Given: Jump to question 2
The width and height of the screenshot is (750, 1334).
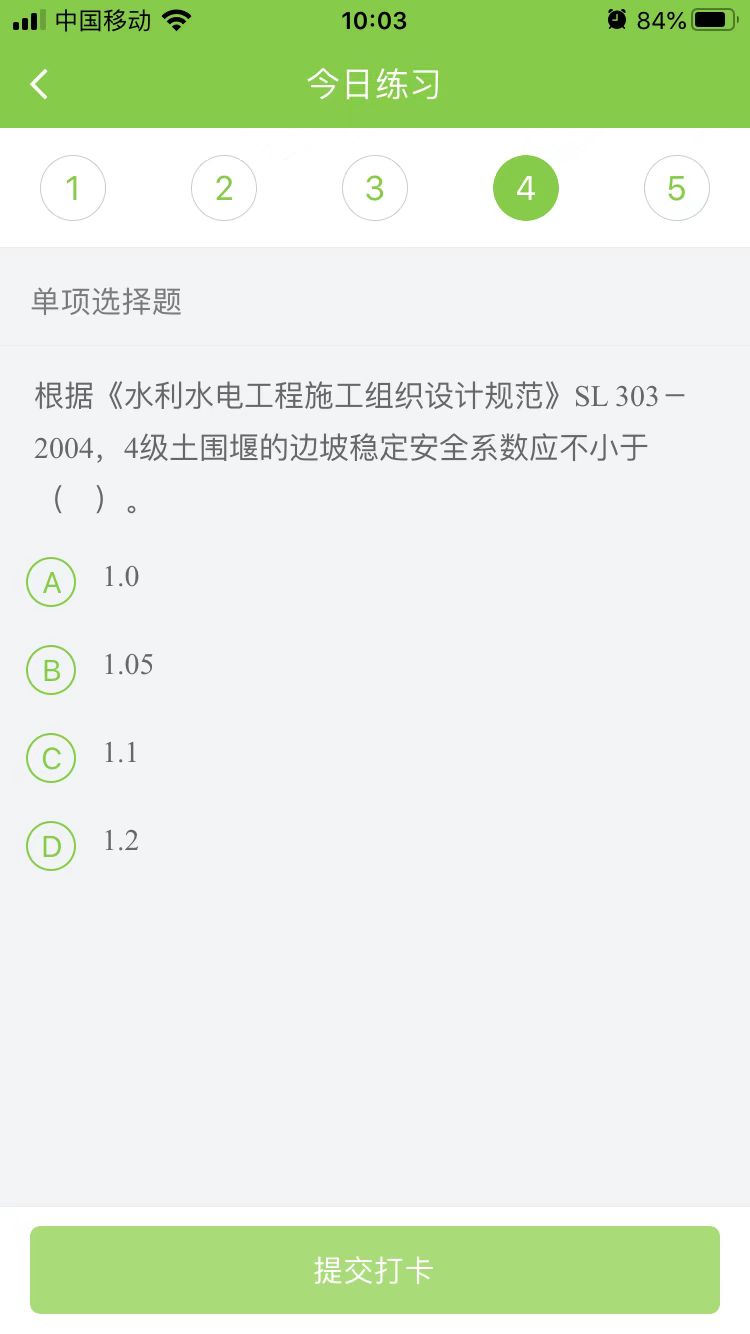Looking at the screenshot, I should pos(224,188).
